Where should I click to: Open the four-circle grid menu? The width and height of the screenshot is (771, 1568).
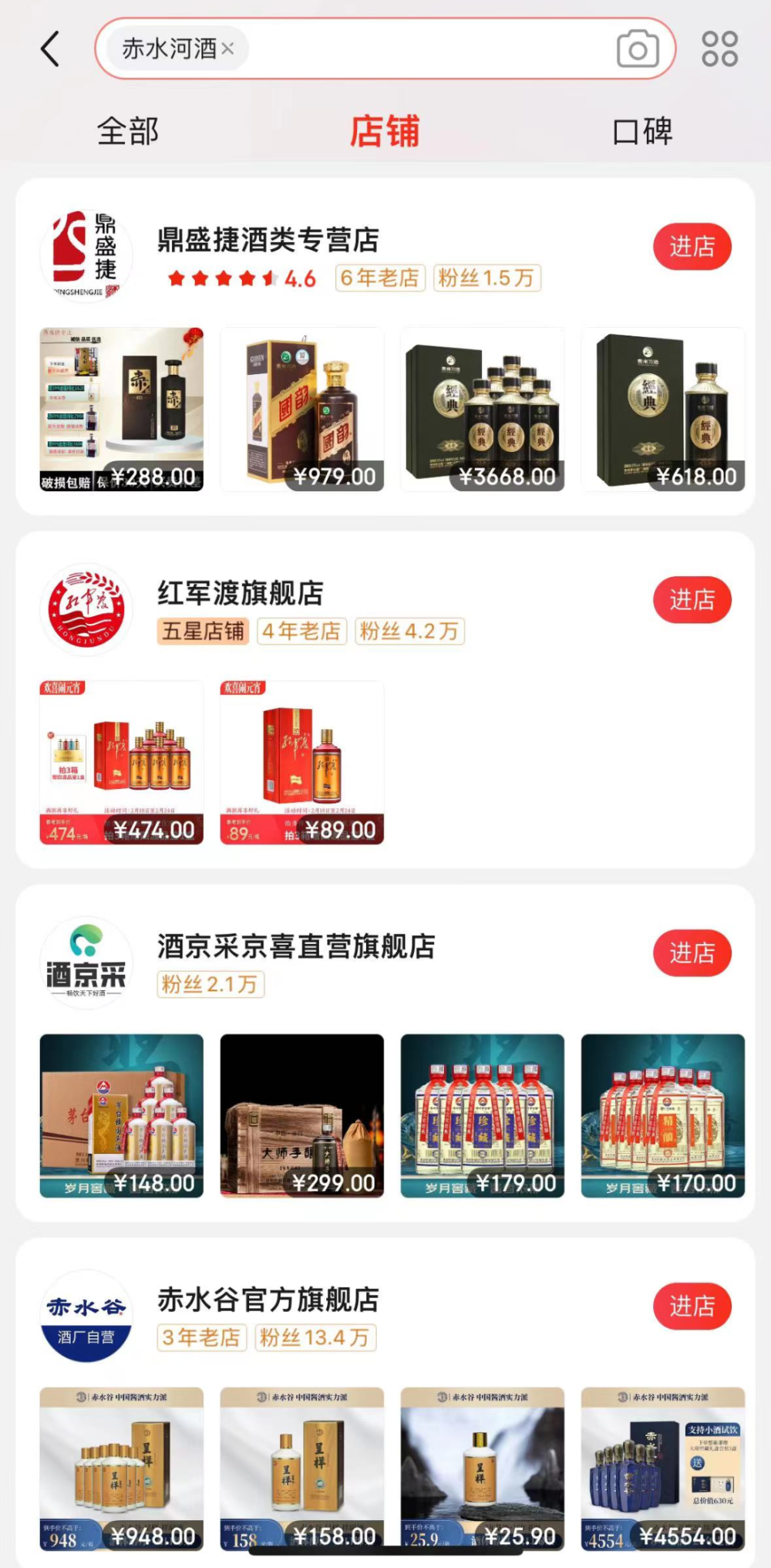pos(719,49)
